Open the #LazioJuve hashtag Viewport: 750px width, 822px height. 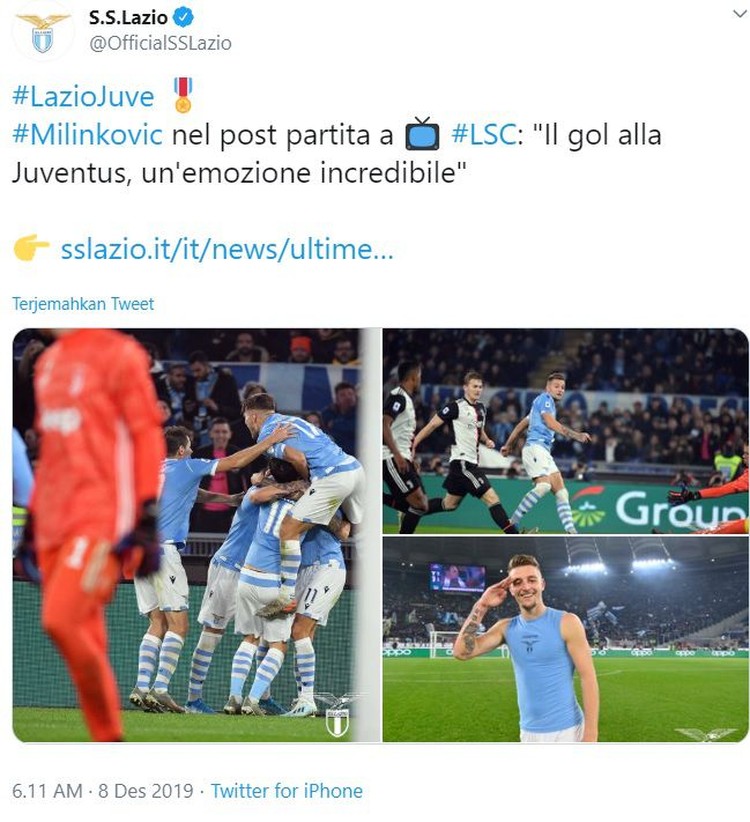pos(83,97)
